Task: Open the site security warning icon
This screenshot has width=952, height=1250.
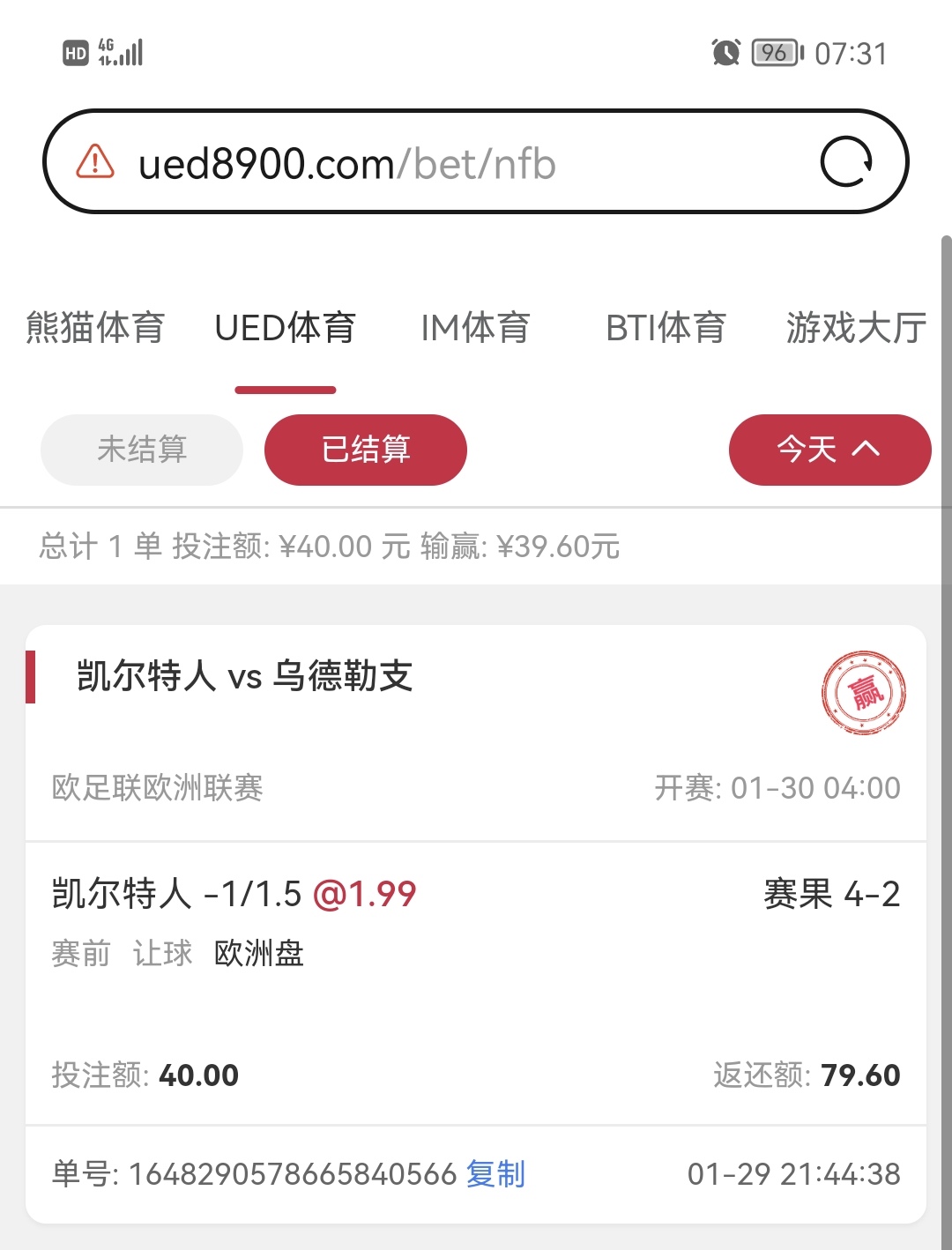Action: pos(95,162)
